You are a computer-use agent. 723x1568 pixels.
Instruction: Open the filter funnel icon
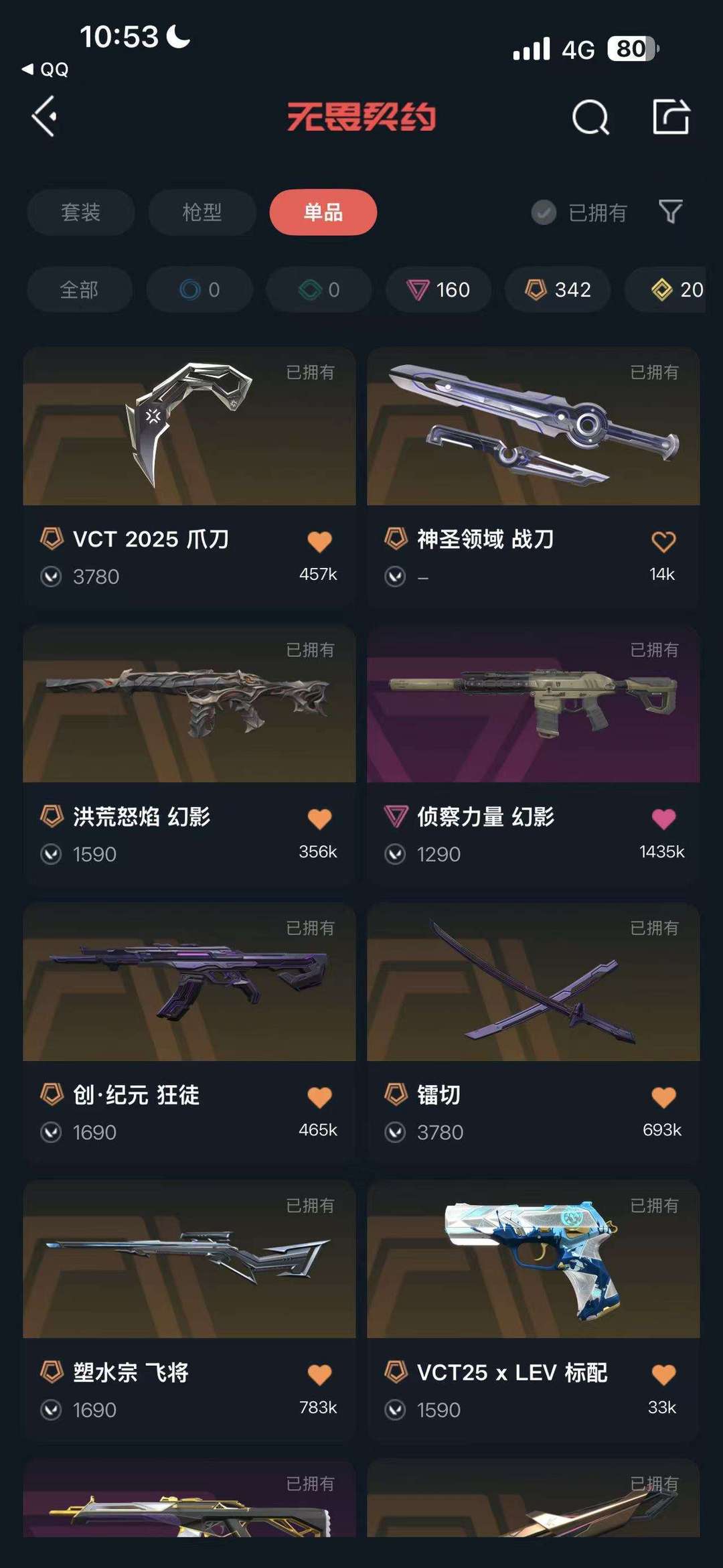[x=670, y=212]
